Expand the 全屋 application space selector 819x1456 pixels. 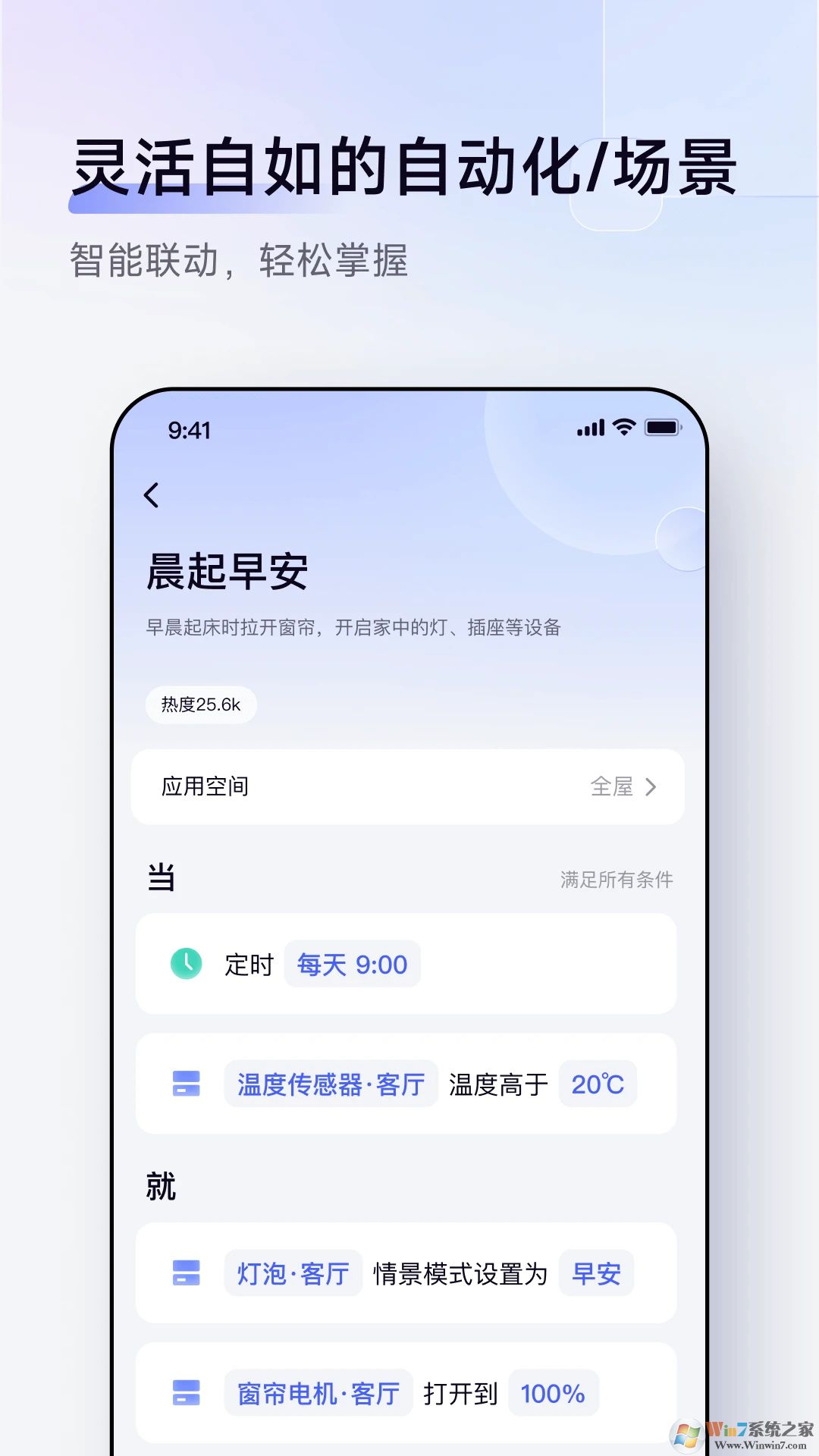click(x=620, y=786)
